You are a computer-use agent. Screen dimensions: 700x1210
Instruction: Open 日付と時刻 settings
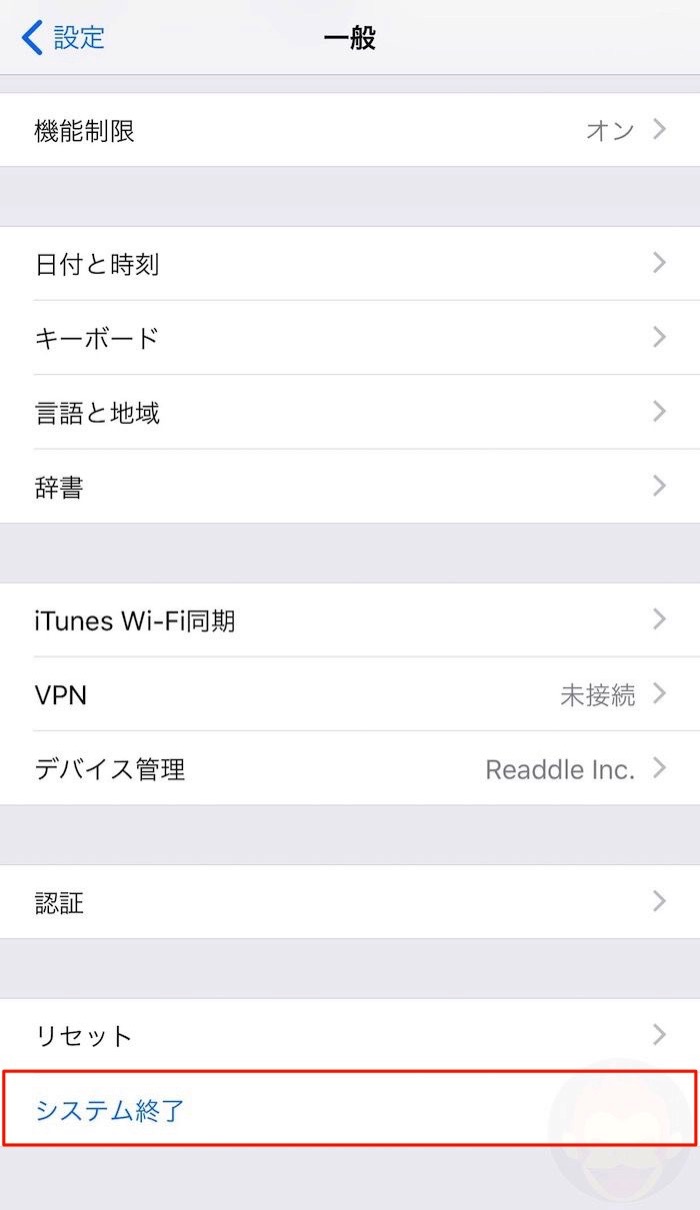pos(350,264)
